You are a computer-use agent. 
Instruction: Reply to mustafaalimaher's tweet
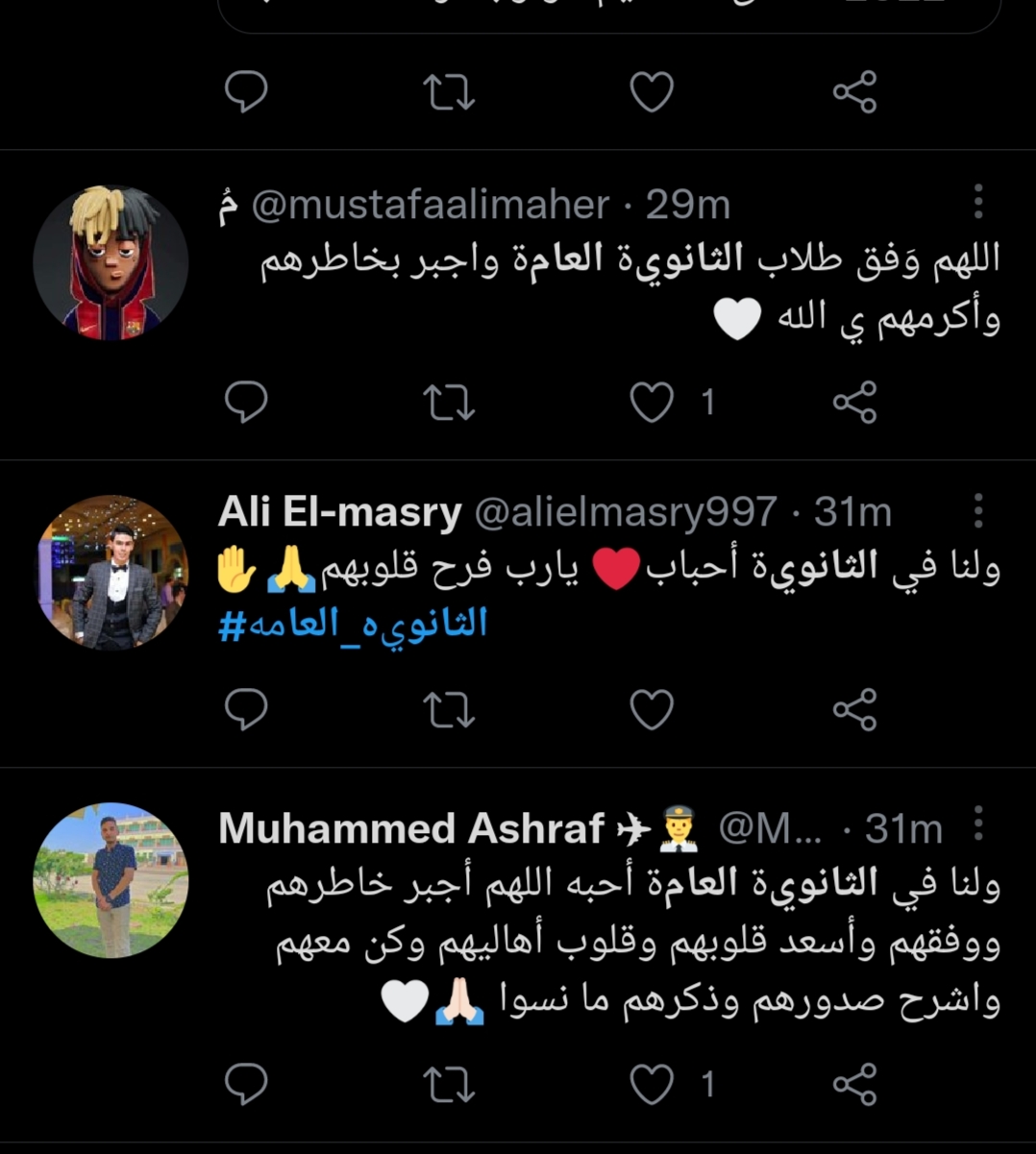point(246,402)
